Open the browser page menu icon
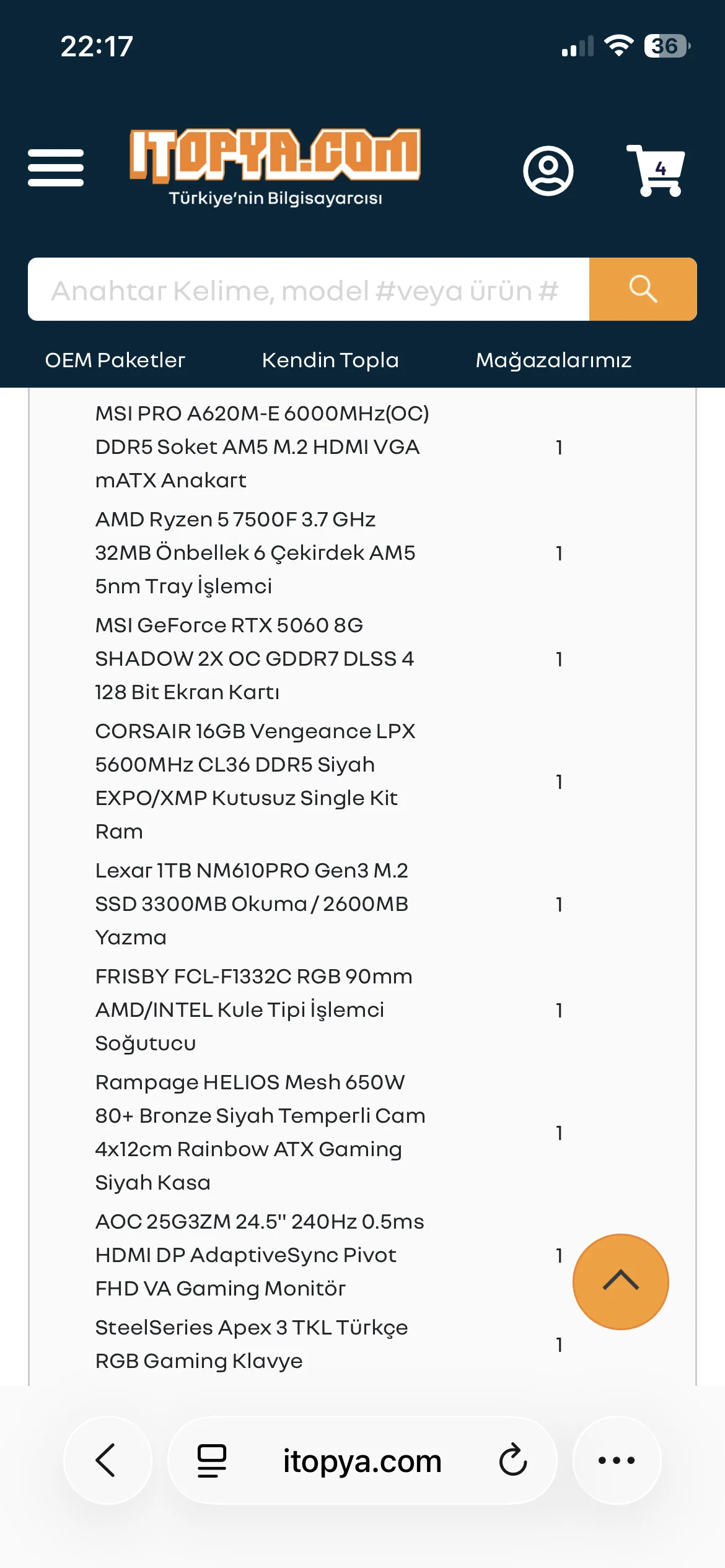This screenshot has width=725, height=1568. [x=212, y=1460]
